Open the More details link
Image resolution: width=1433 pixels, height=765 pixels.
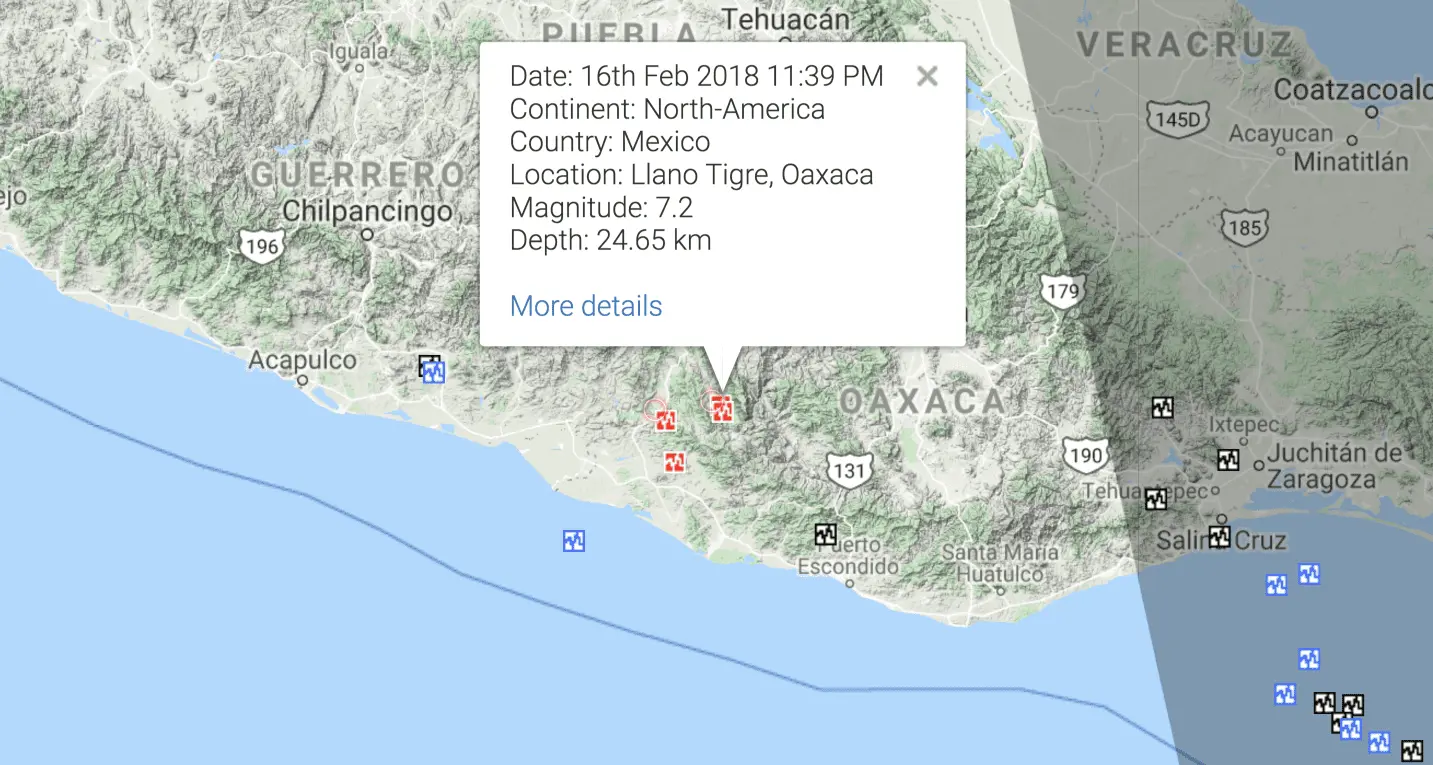click(x=586, y=305)
